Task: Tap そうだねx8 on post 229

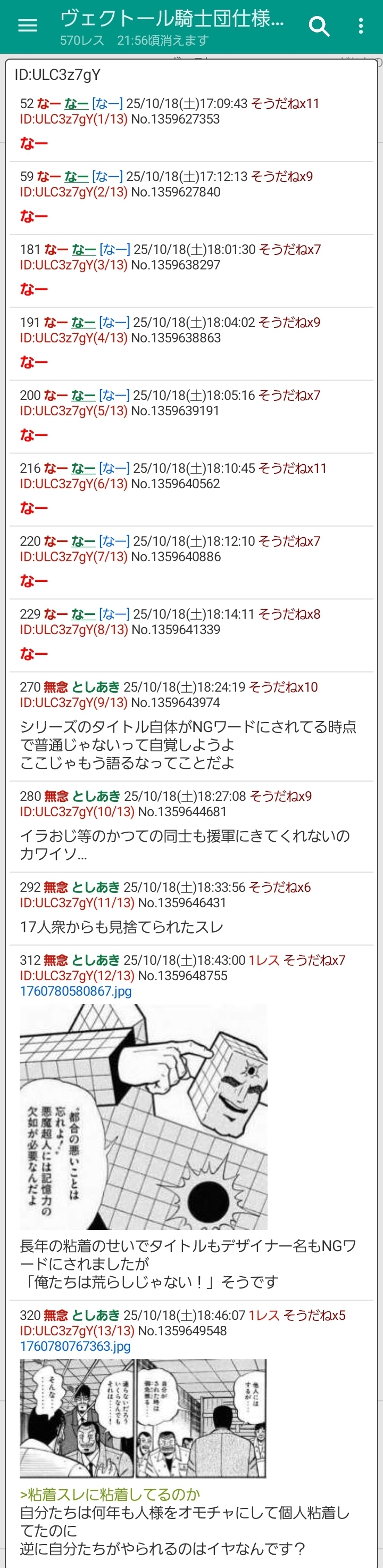Action: click(x=289, y=614)
